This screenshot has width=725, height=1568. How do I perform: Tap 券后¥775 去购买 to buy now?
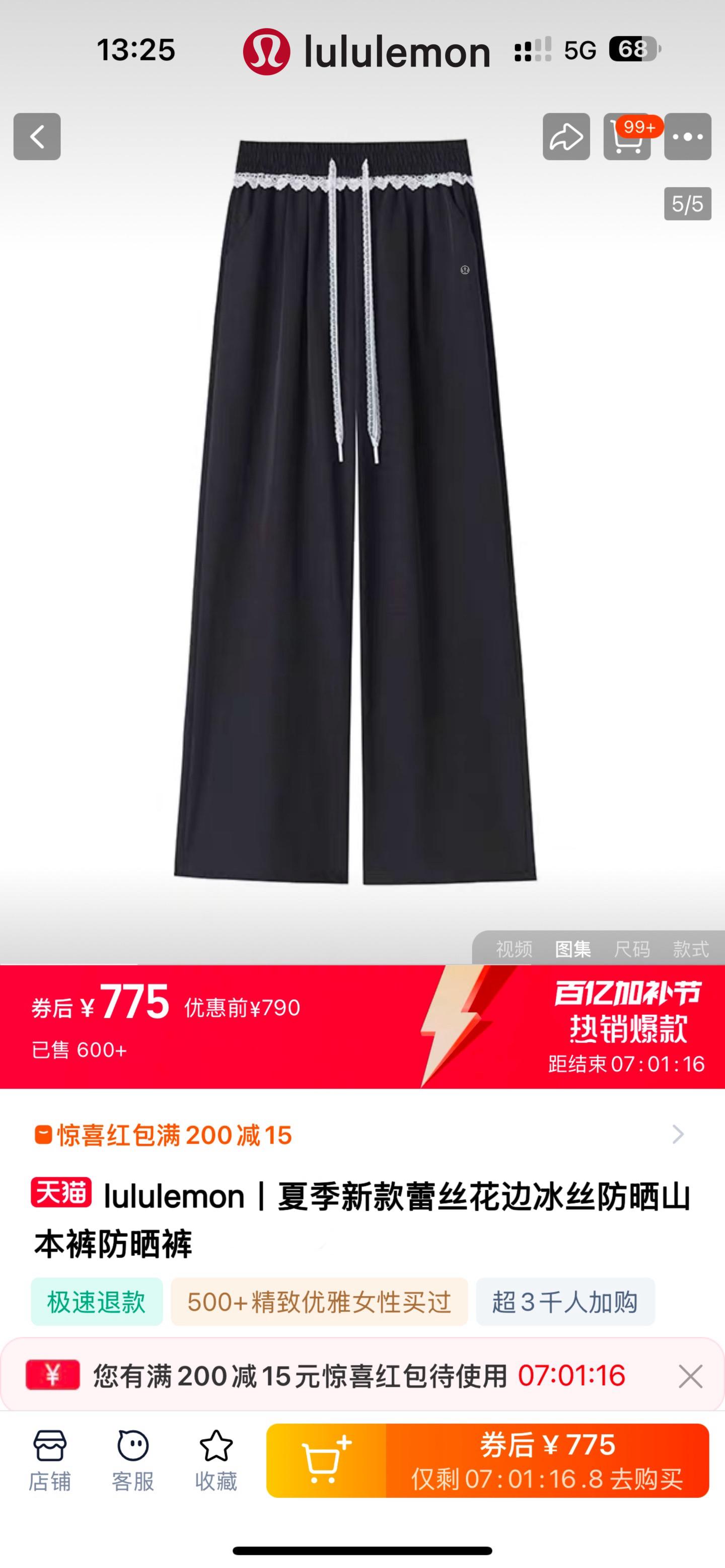547,1460
